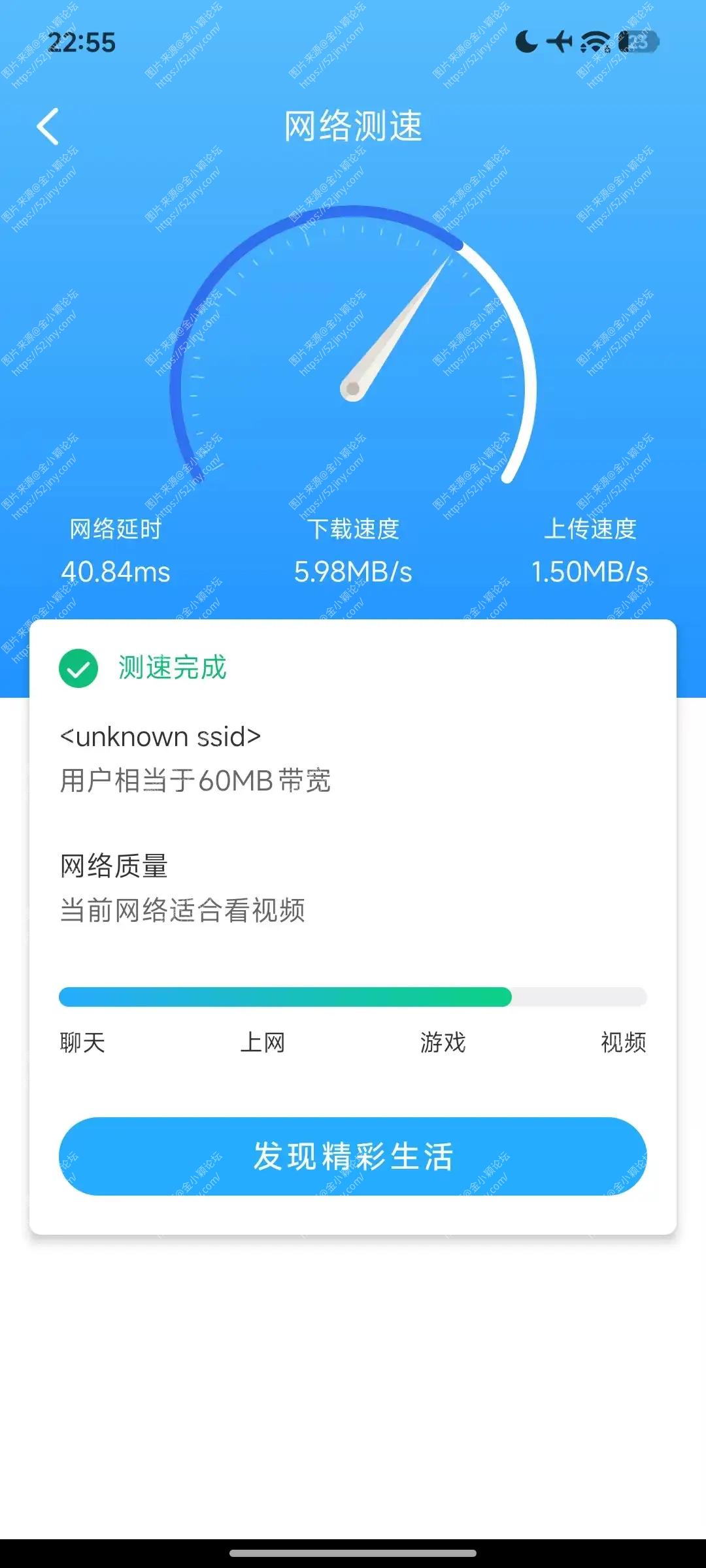Tap the back arrow to exit 网络测速
This screenshot has height=1568, width=706.
48,127
